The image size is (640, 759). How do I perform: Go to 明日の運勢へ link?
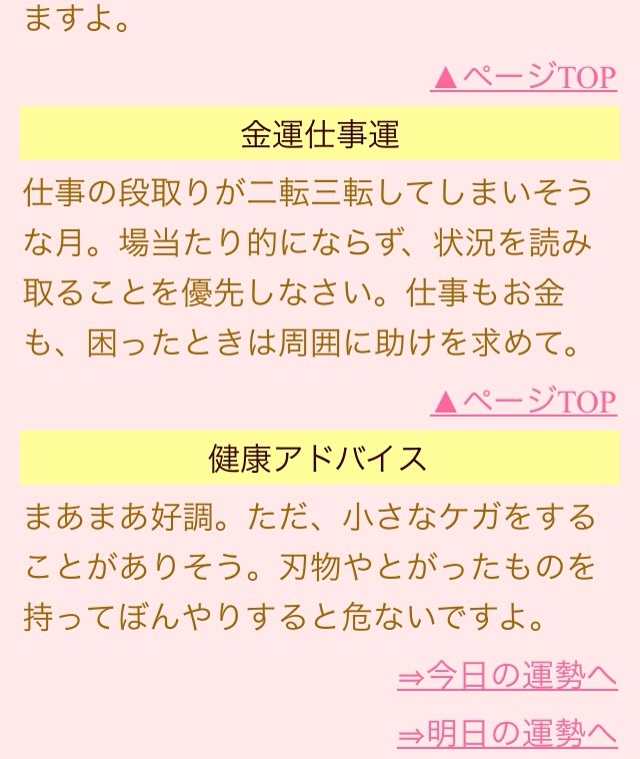click(x=507, y=735)
